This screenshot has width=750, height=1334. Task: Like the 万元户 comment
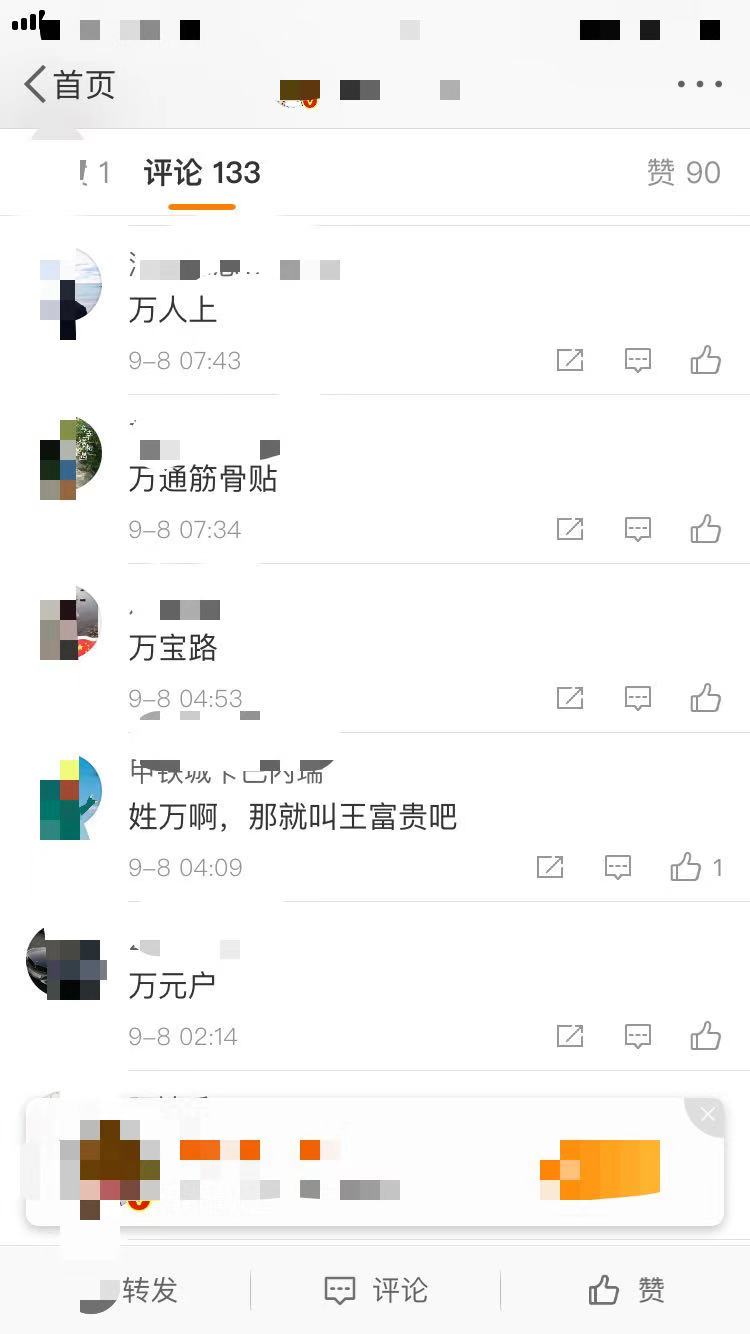point(706,1036)
